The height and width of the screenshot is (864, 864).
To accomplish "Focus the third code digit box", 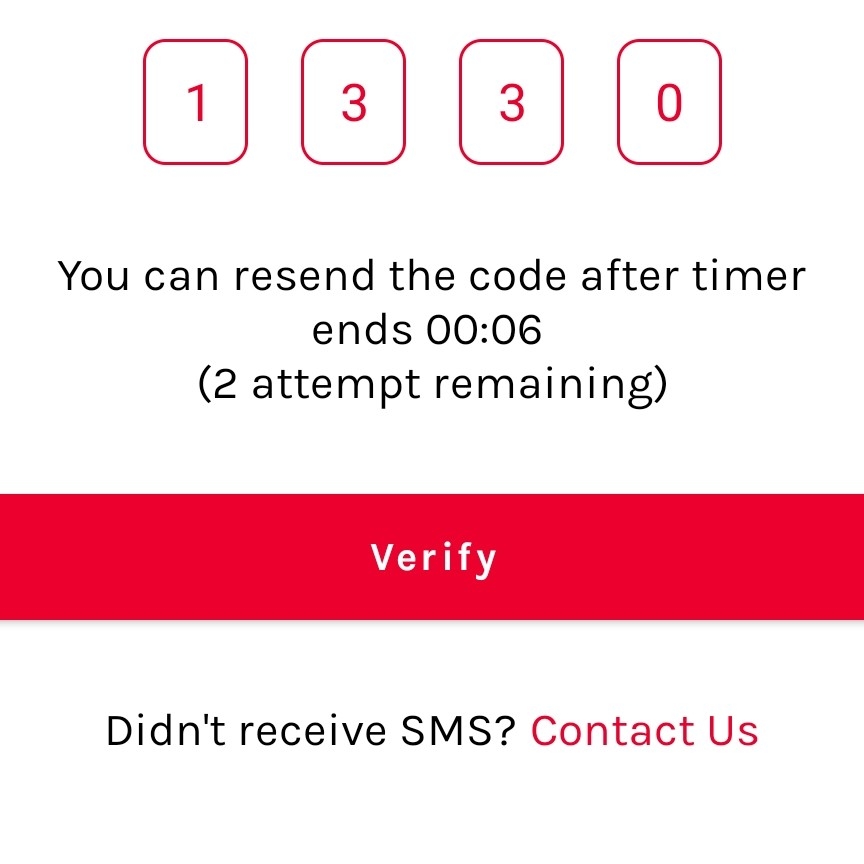I will coord(511,102).
